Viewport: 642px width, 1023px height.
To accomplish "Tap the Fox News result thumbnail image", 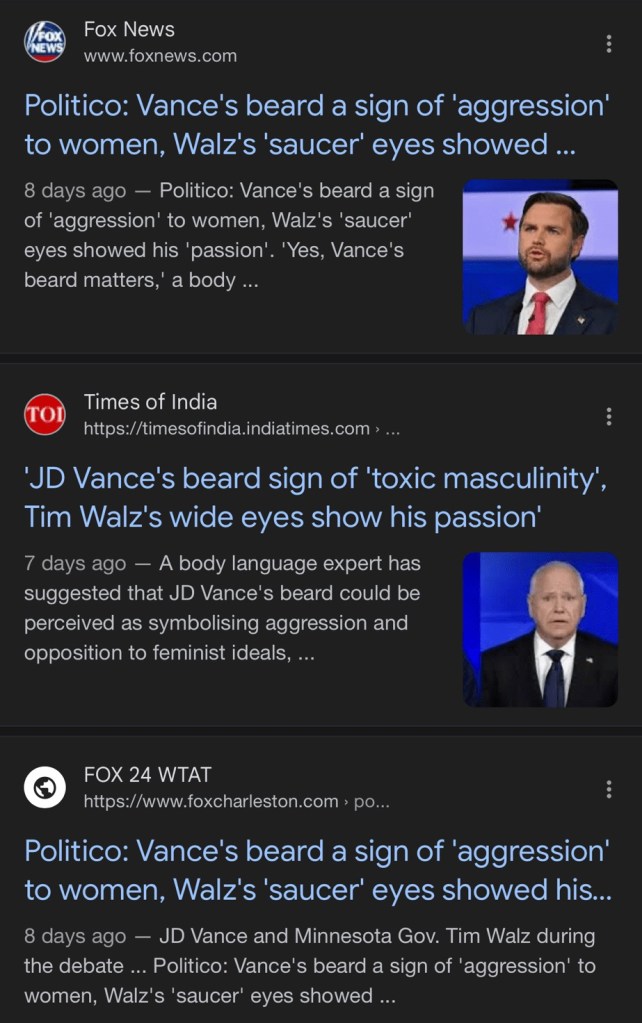I will click(540, 257).
